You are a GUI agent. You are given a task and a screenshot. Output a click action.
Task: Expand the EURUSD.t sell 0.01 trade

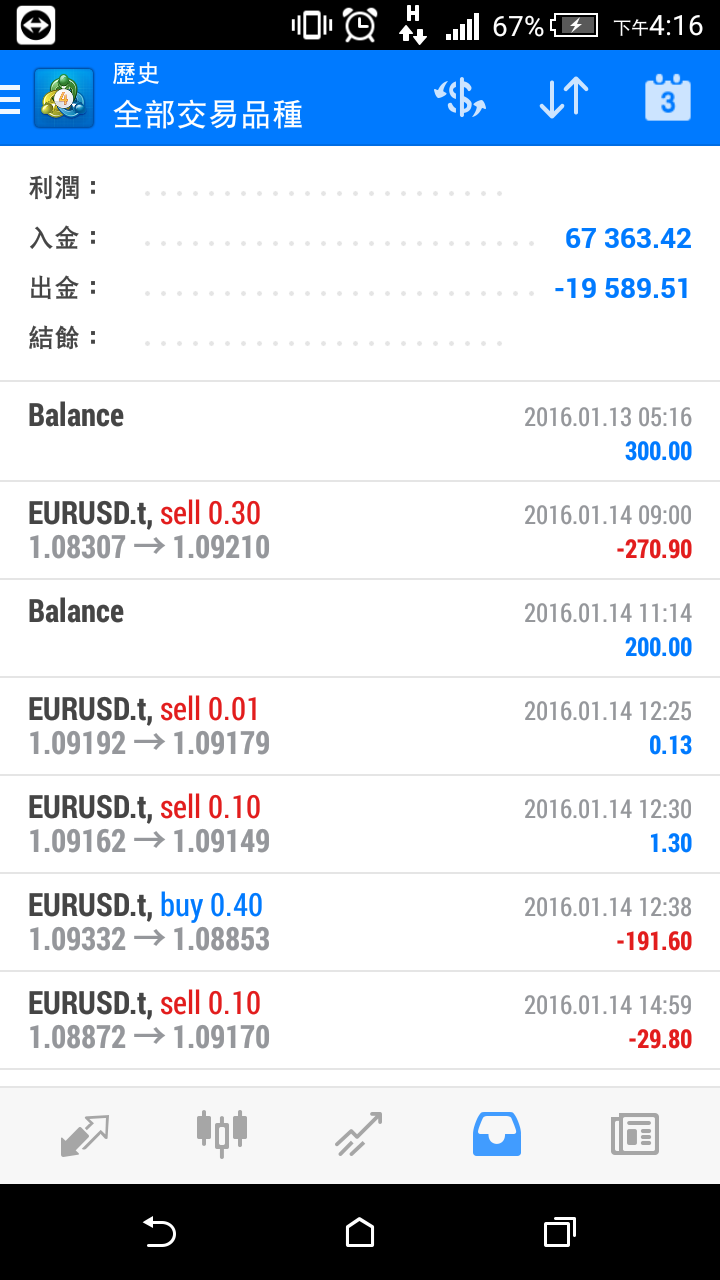click(360, 726)
